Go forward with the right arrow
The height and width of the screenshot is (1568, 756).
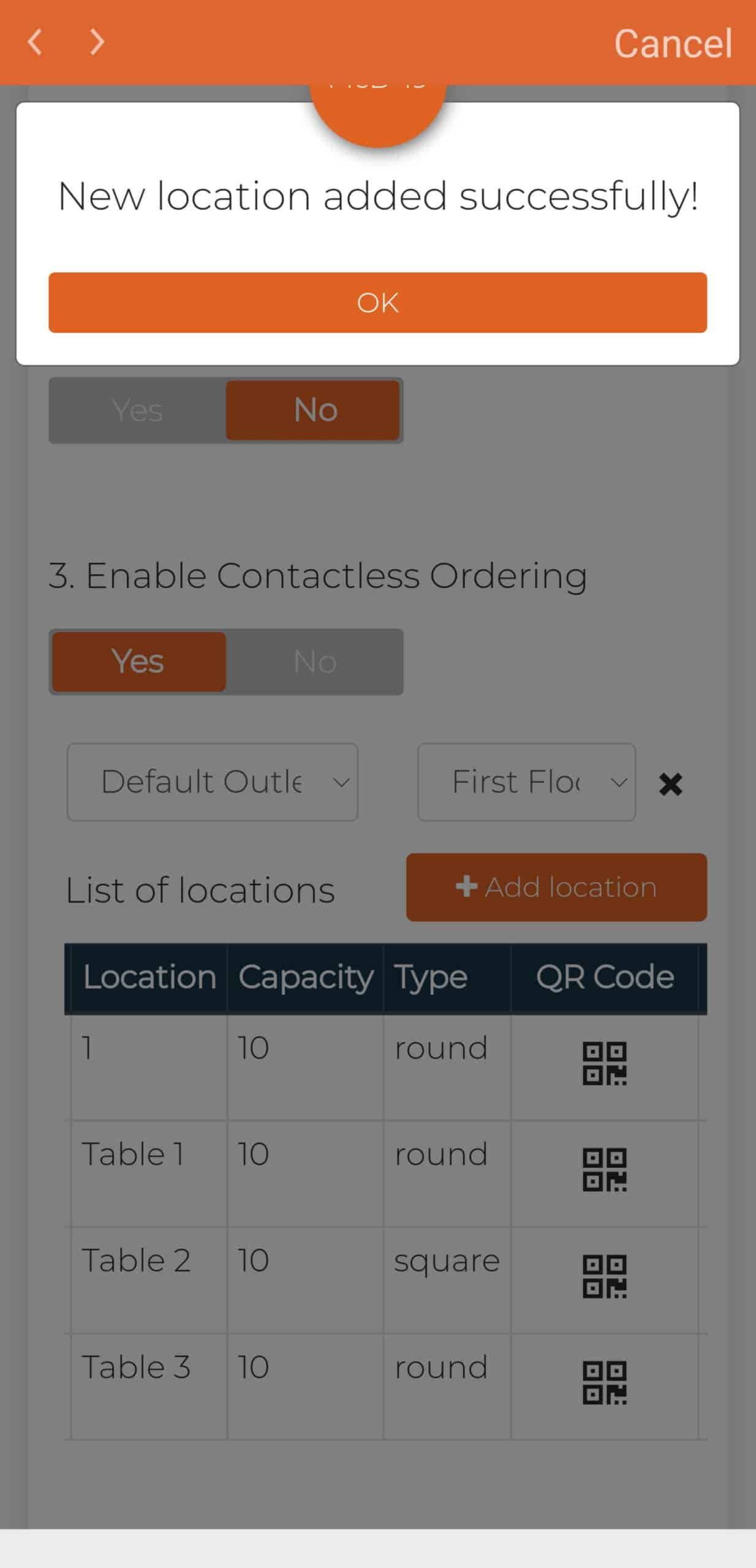(x=97, y=42)
